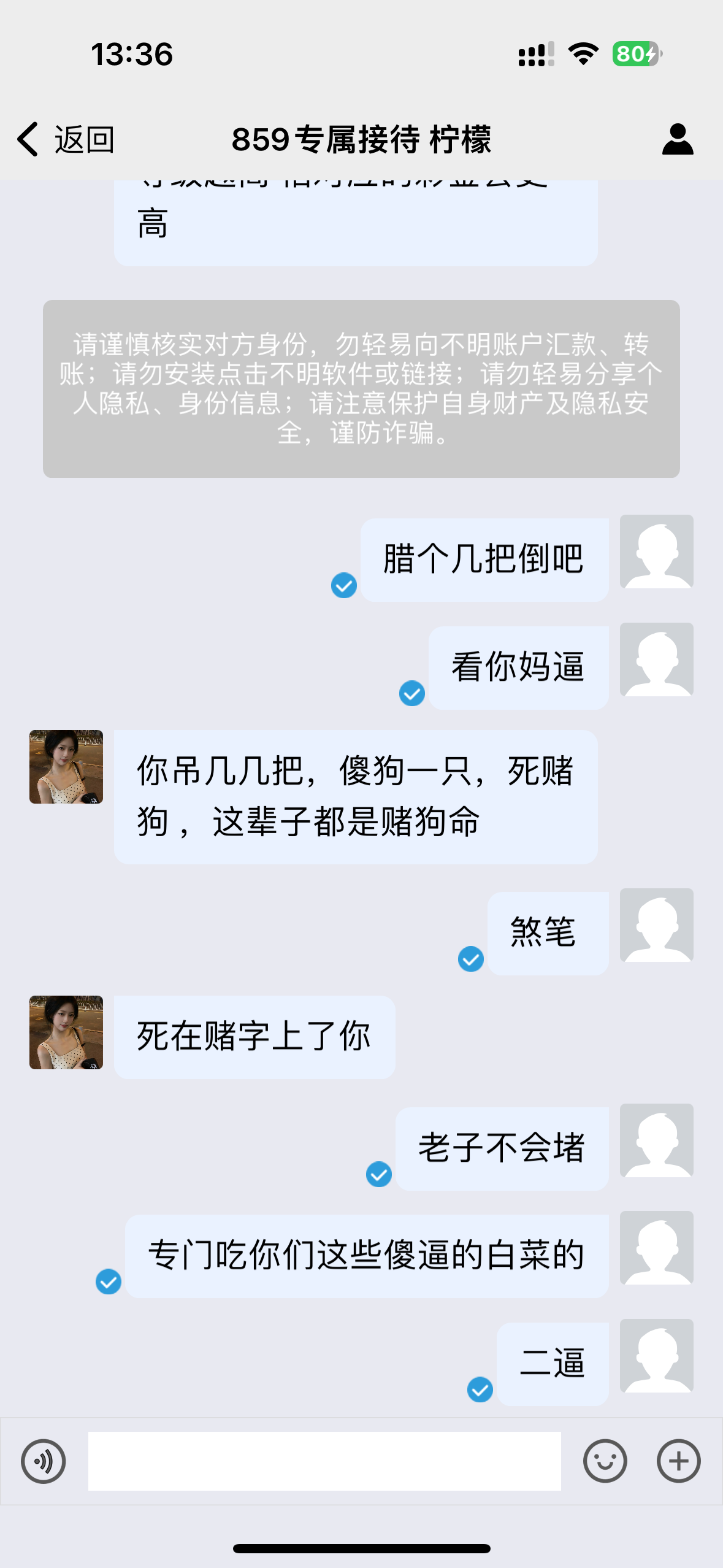Tap the anti-fraud warning notice bubble
Viewport: 723px width, 1568px height.
[x=361, y=386]
